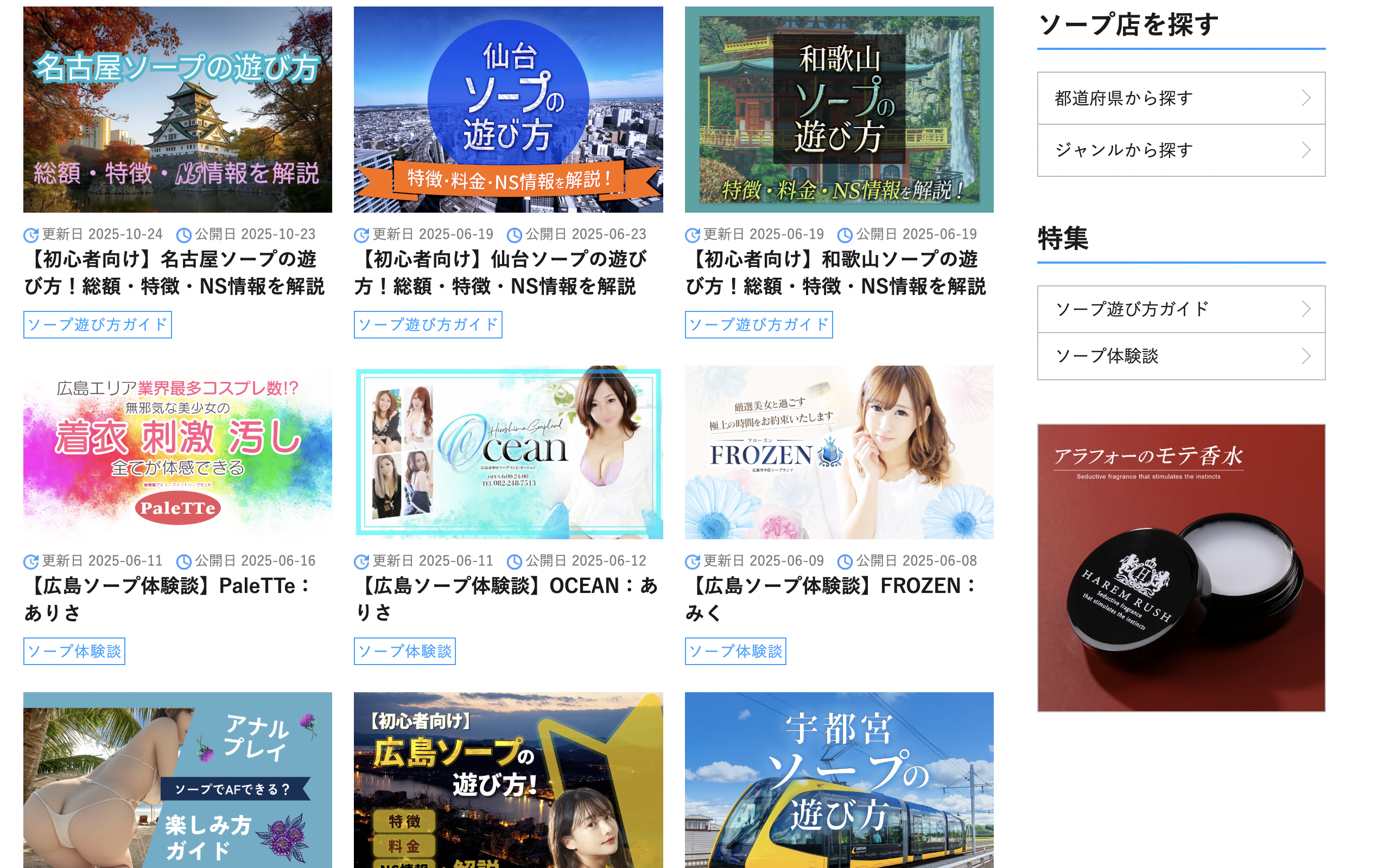The width and height of the screenshot is (1384, 868).
Task: Read the 【初心者向け】仙台ソープの遊び方 title link
Action: [x=500, y=273]
